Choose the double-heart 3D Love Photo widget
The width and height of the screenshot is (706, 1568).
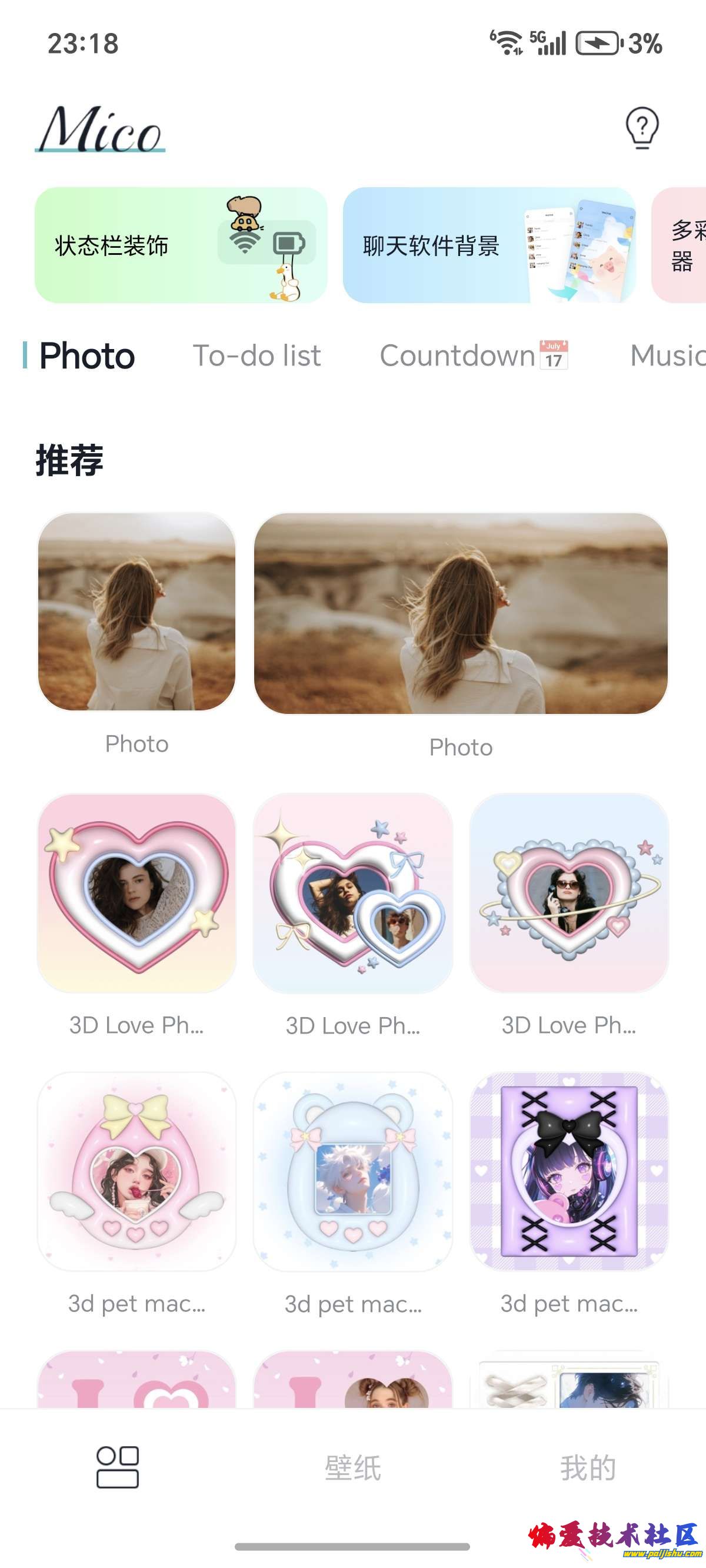coord(353,893)
